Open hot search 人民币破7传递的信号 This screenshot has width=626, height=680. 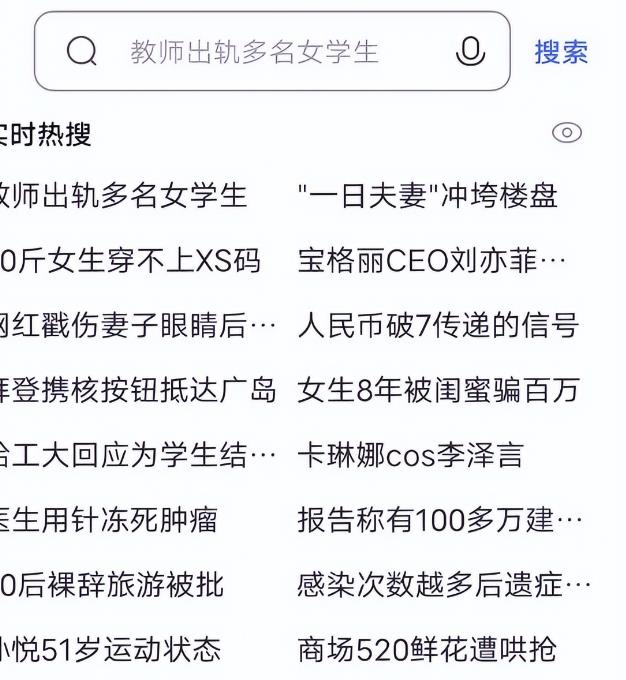click(437, 325)
